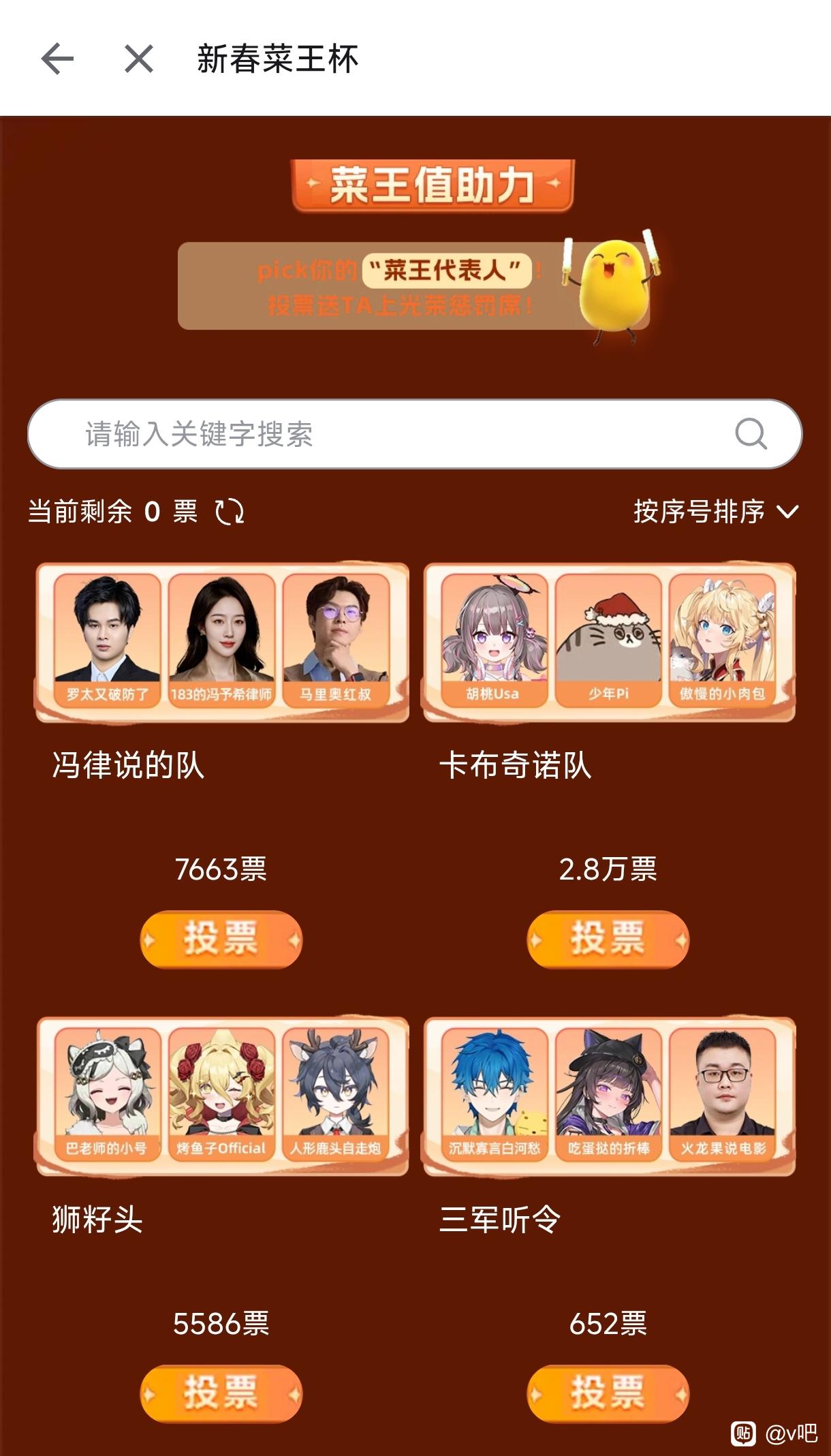
Task: Vote for team 冯律说的队
Action: [x=221, y=940]
